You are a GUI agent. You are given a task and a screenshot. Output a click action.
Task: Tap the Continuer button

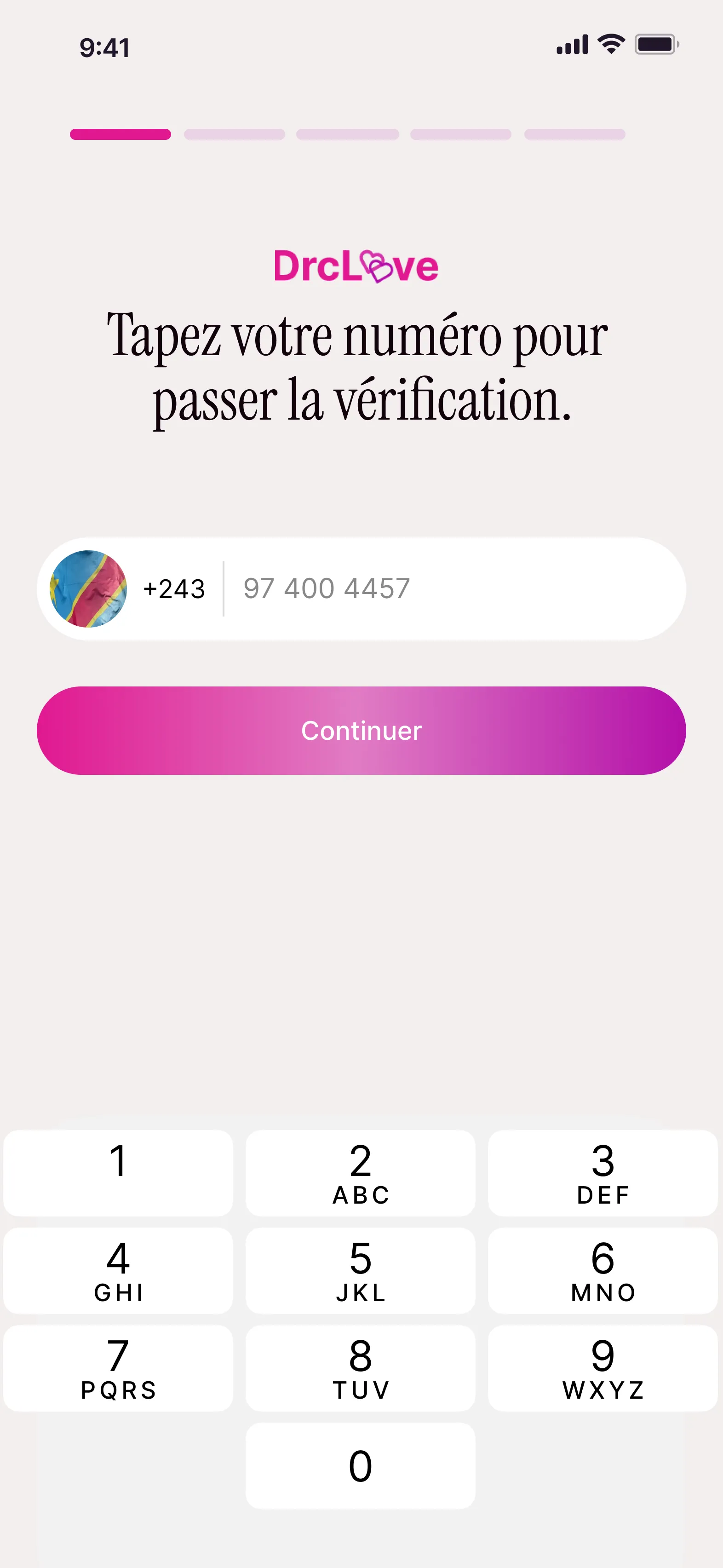(x=361, y=731)
